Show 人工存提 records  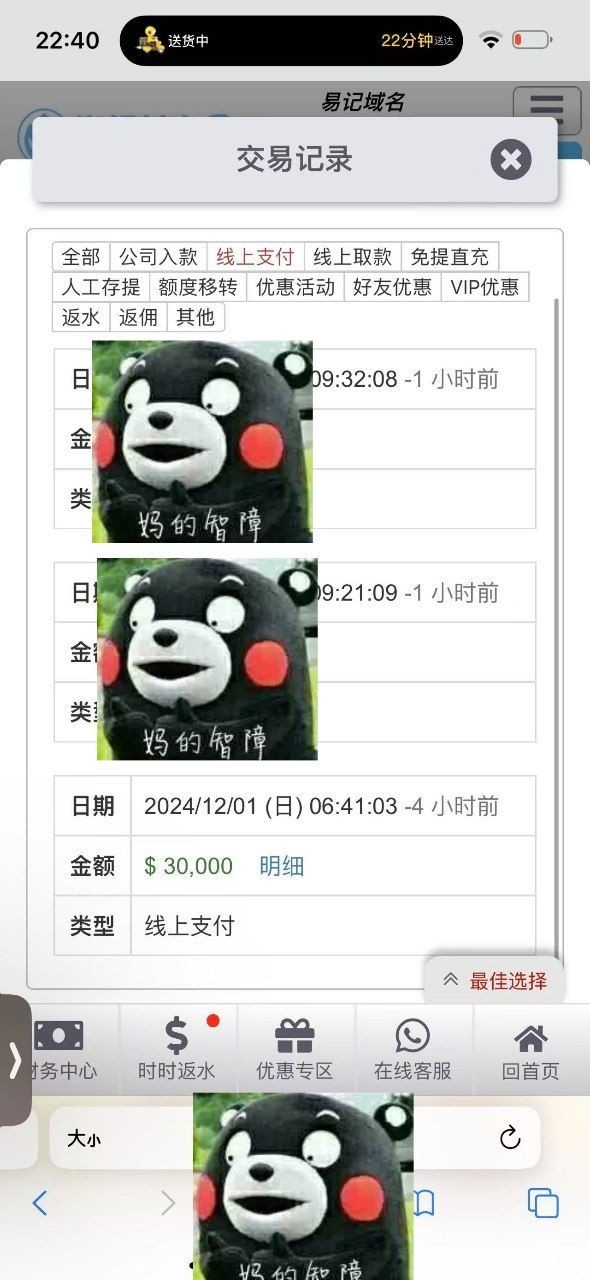pos(101,287)
